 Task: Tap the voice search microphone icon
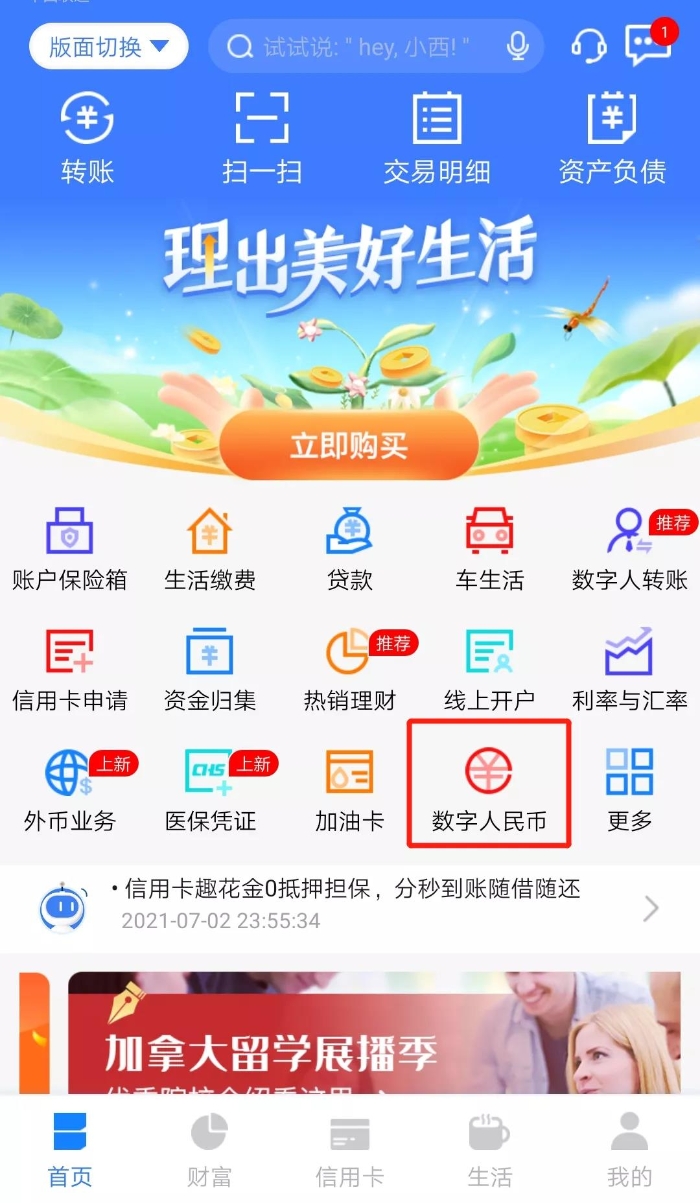pyautogui.click(x=517, y=46)
